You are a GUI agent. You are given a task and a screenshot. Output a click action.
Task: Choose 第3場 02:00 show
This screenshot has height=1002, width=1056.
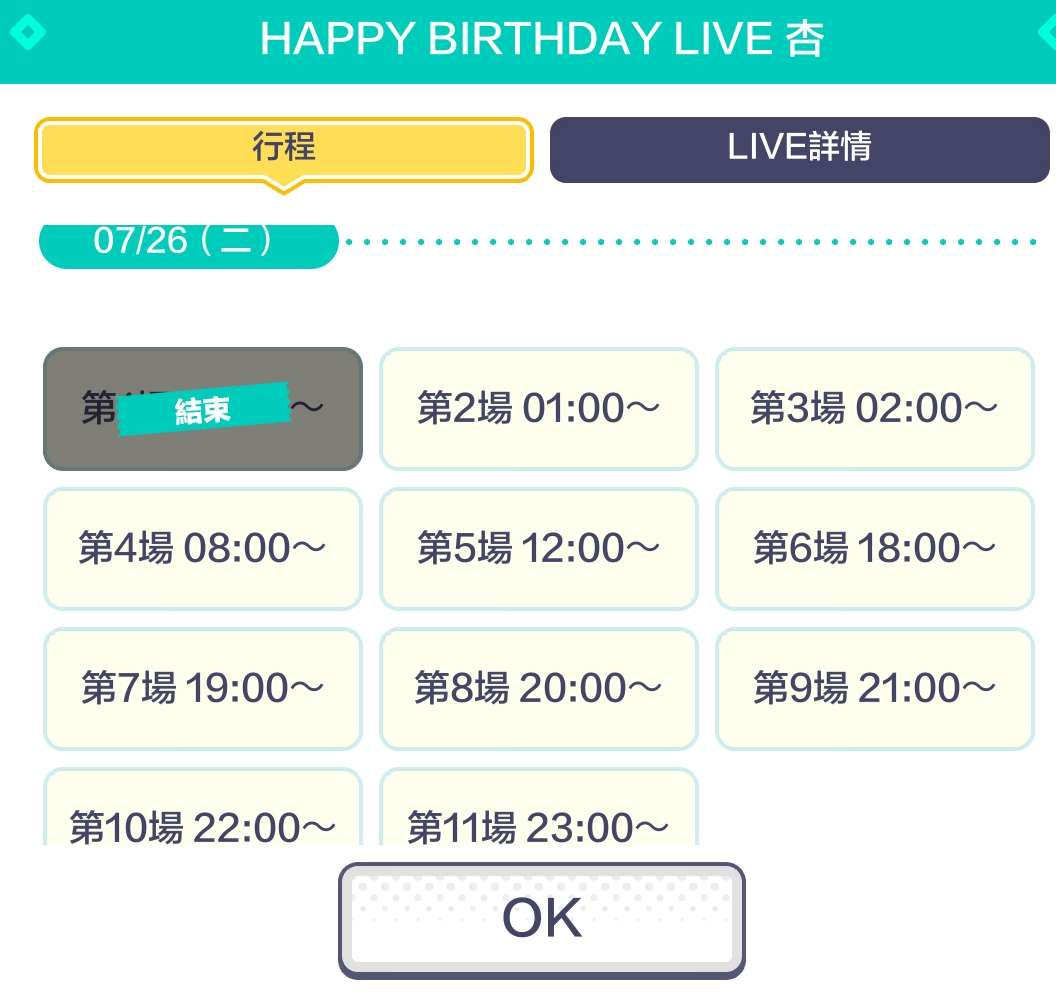[875, 409]
